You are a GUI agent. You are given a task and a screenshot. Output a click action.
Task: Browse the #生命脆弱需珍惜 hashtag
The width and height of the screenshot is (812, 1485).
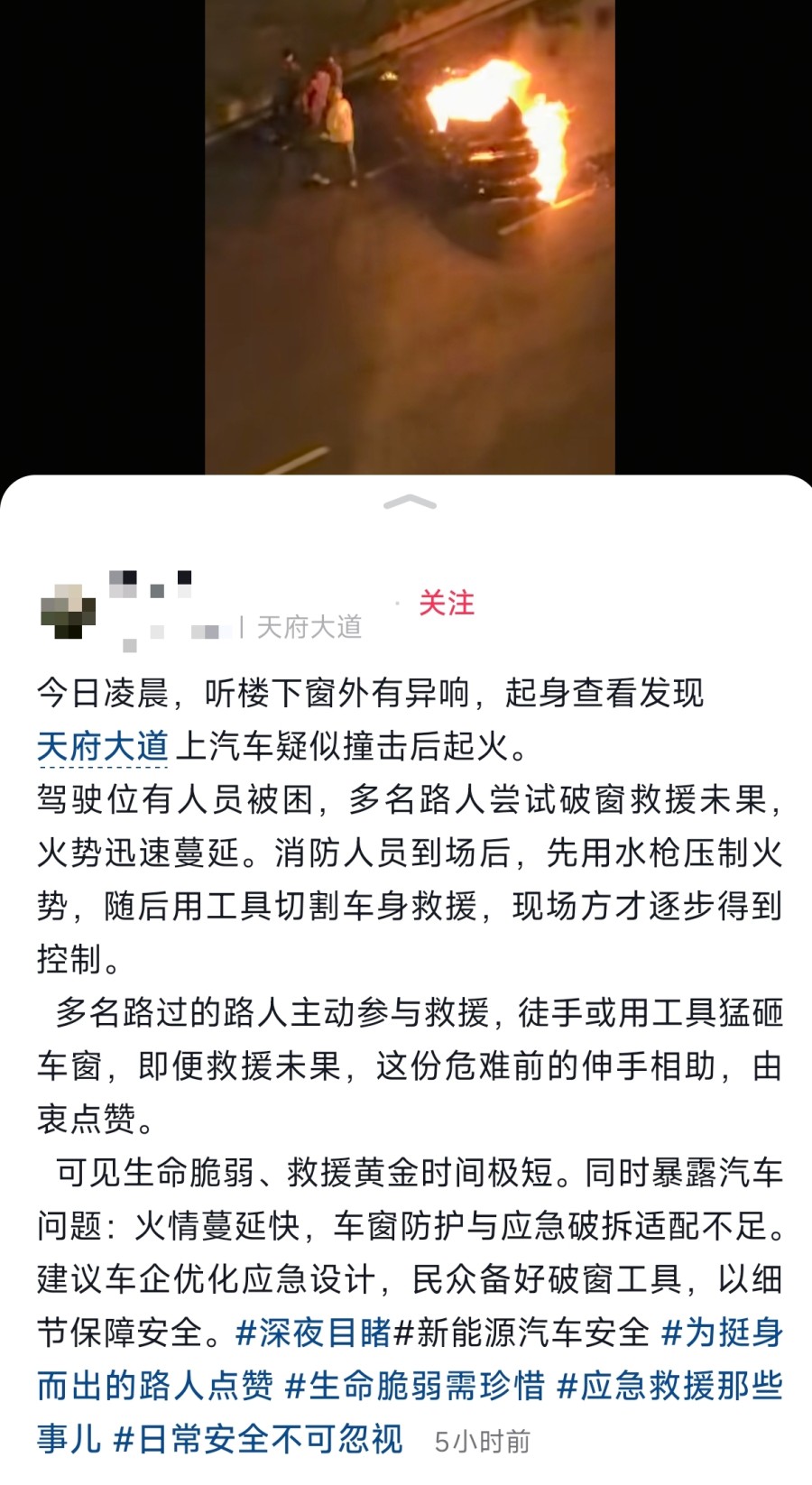tap(415, 1386)
